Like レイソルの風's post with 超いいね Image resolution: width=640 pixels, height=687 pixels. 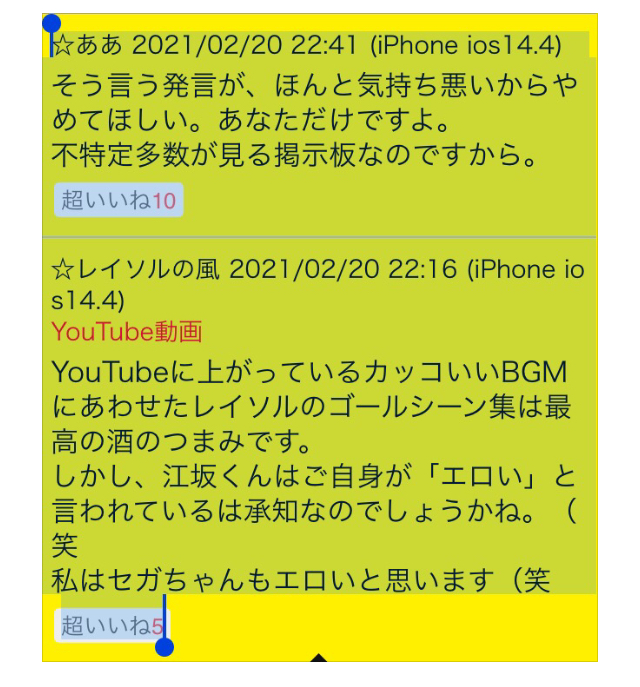click(x=113, y=626)
